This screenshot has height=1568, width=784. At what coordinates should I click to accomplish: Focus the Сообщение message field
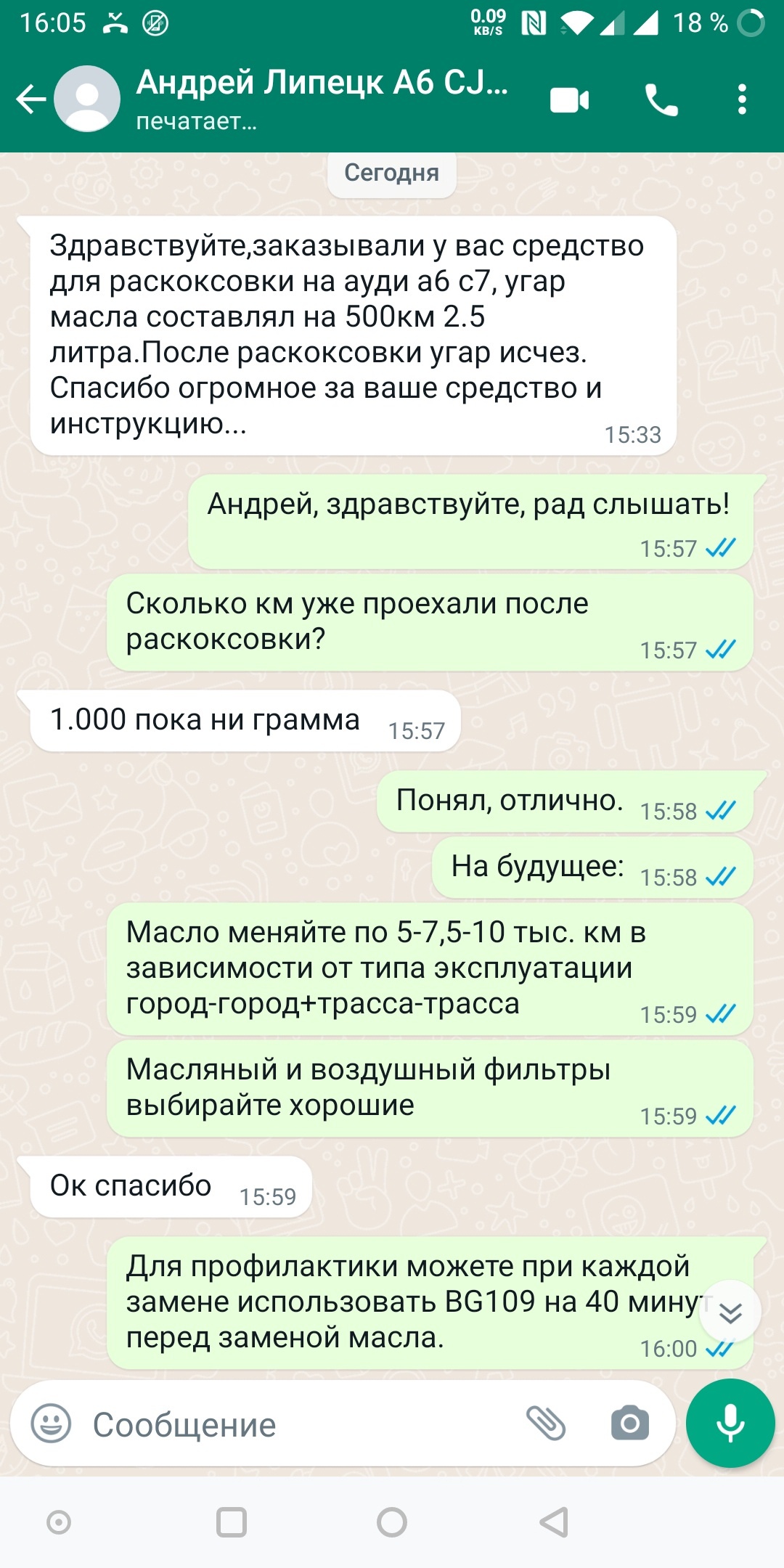pyautogui.click(x=290, y=1425)
